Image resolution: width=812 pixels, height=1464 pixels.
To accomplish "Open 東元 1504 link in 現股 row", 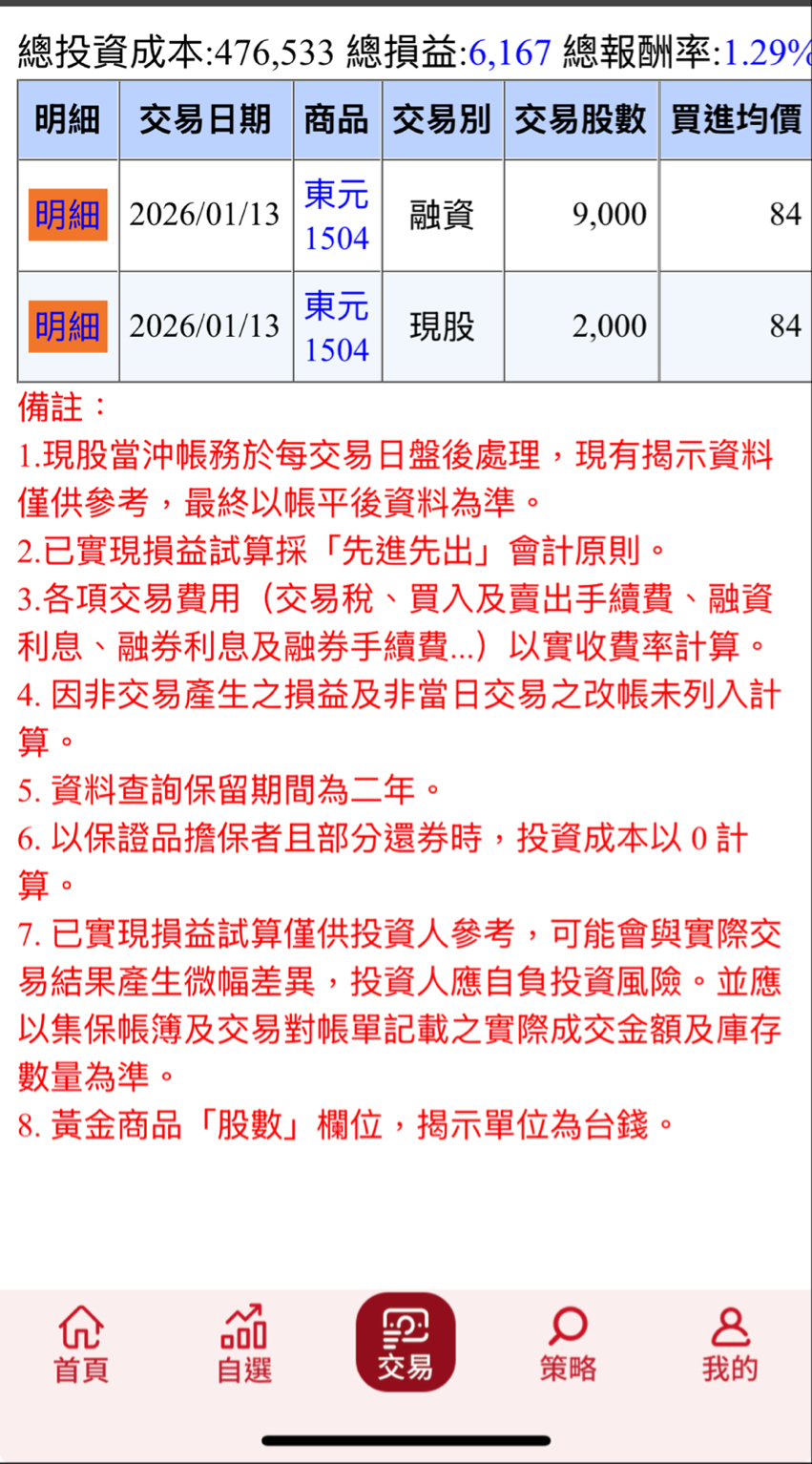I will click(337, 327).
